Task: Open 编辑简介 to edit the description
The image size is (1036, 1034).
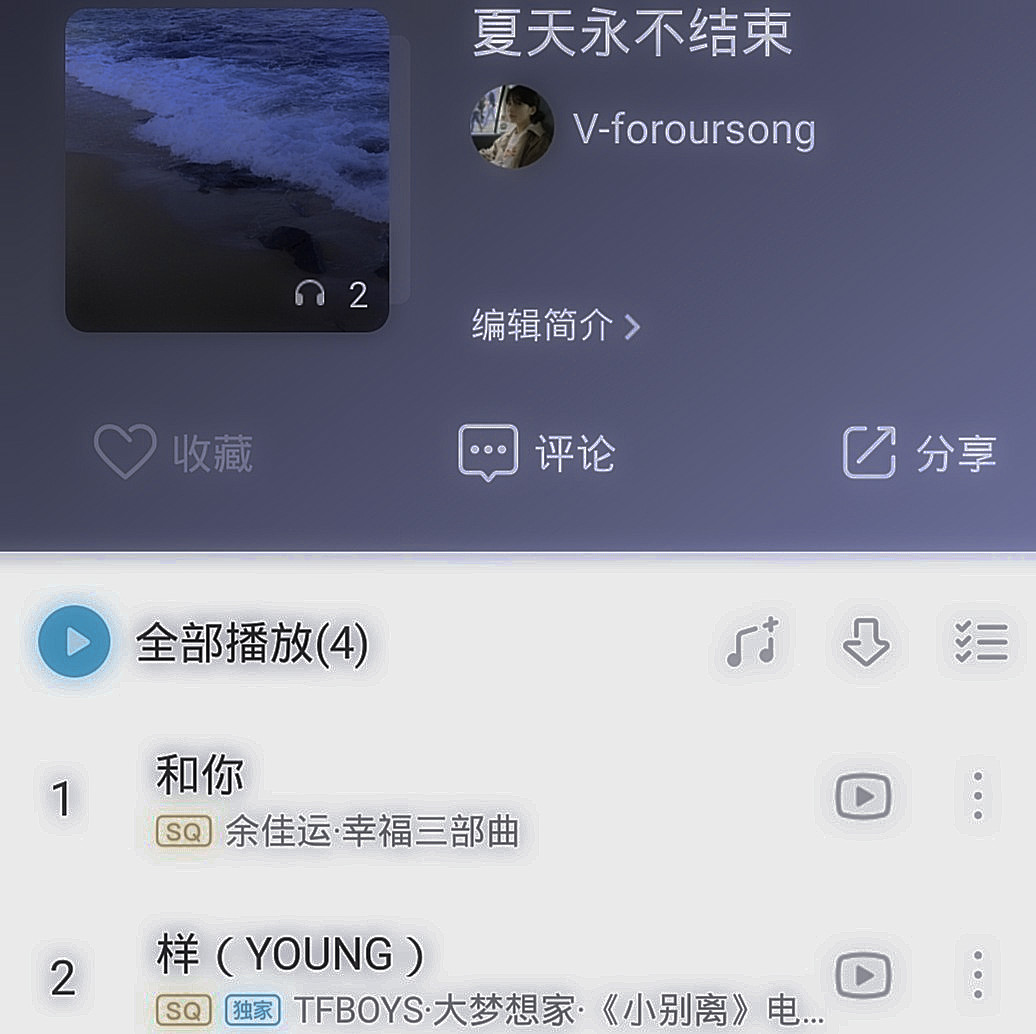Action: [x=555, y=325]
